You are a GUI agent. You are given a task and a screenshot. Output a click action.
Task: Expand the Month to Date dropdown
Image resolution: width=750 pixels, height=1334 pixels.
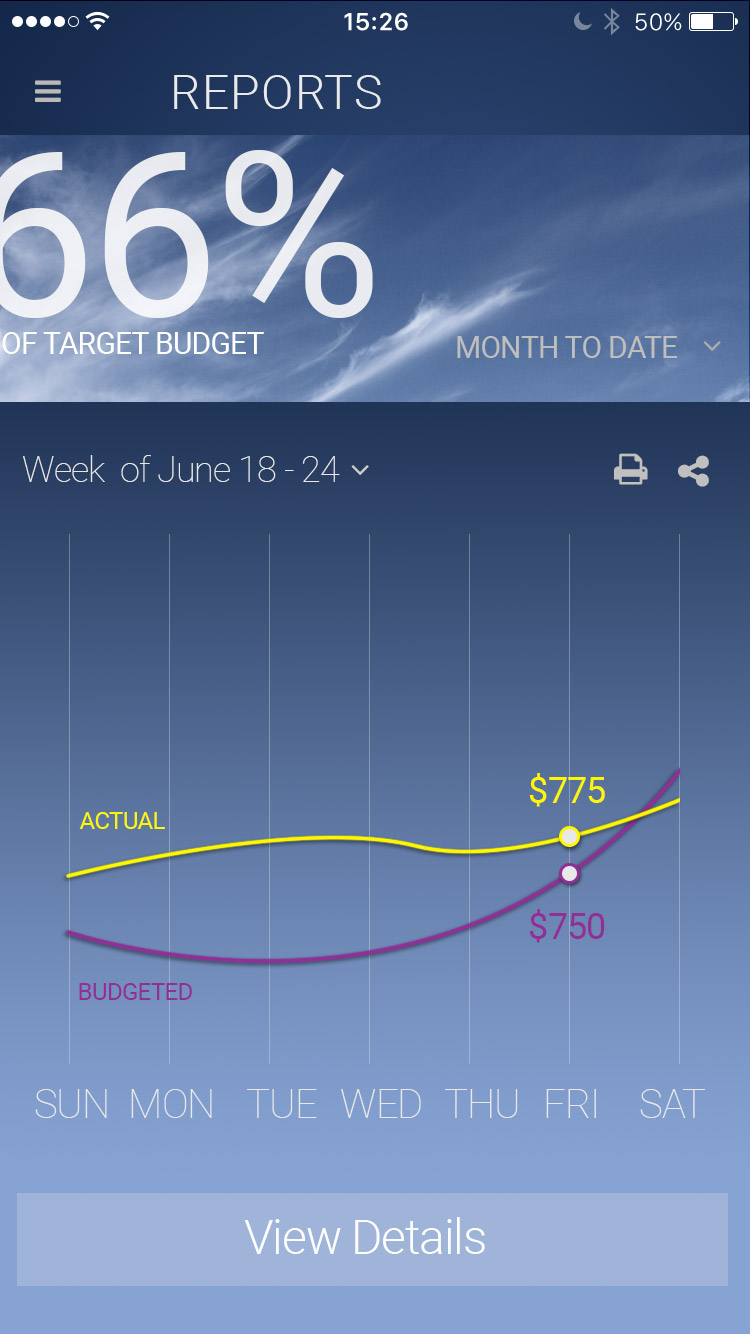click(x=587, y=347)
